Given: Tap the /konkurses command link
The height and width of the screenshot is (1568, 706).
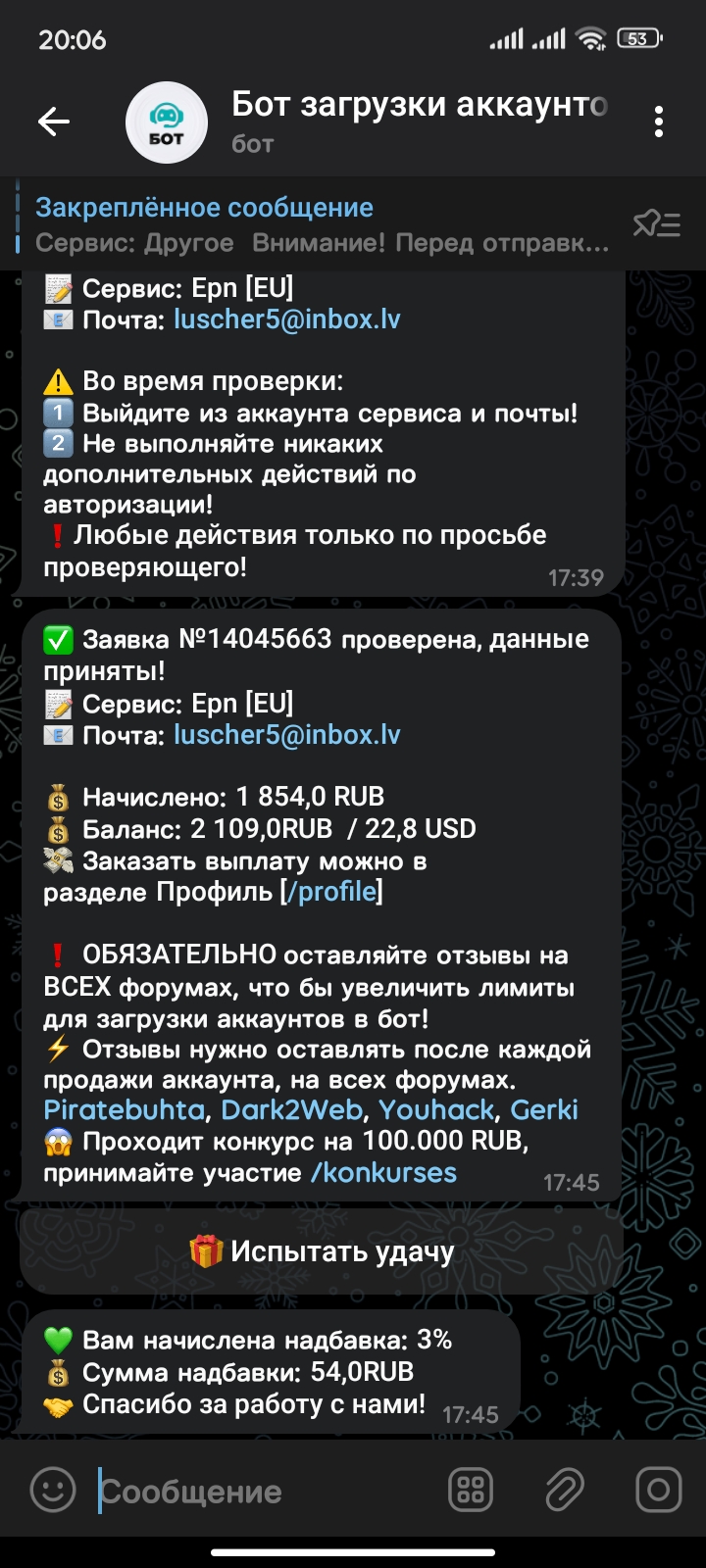Looking at the screenshot, I should point(383,1172).
